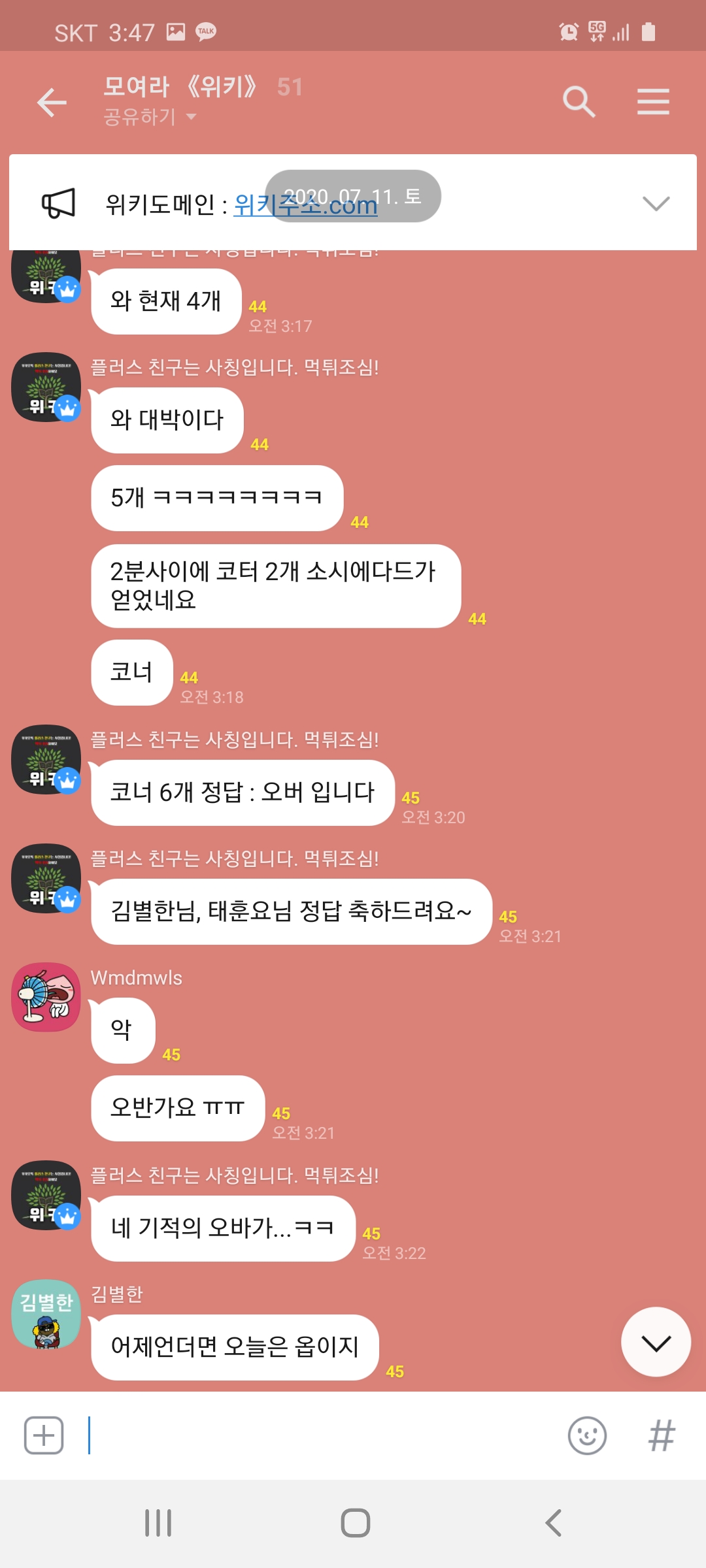The width and height of the screenshot is (706, 1568).
Task: Go to the system home screen
Action: pyautogui.click(x=355, y=1523)
